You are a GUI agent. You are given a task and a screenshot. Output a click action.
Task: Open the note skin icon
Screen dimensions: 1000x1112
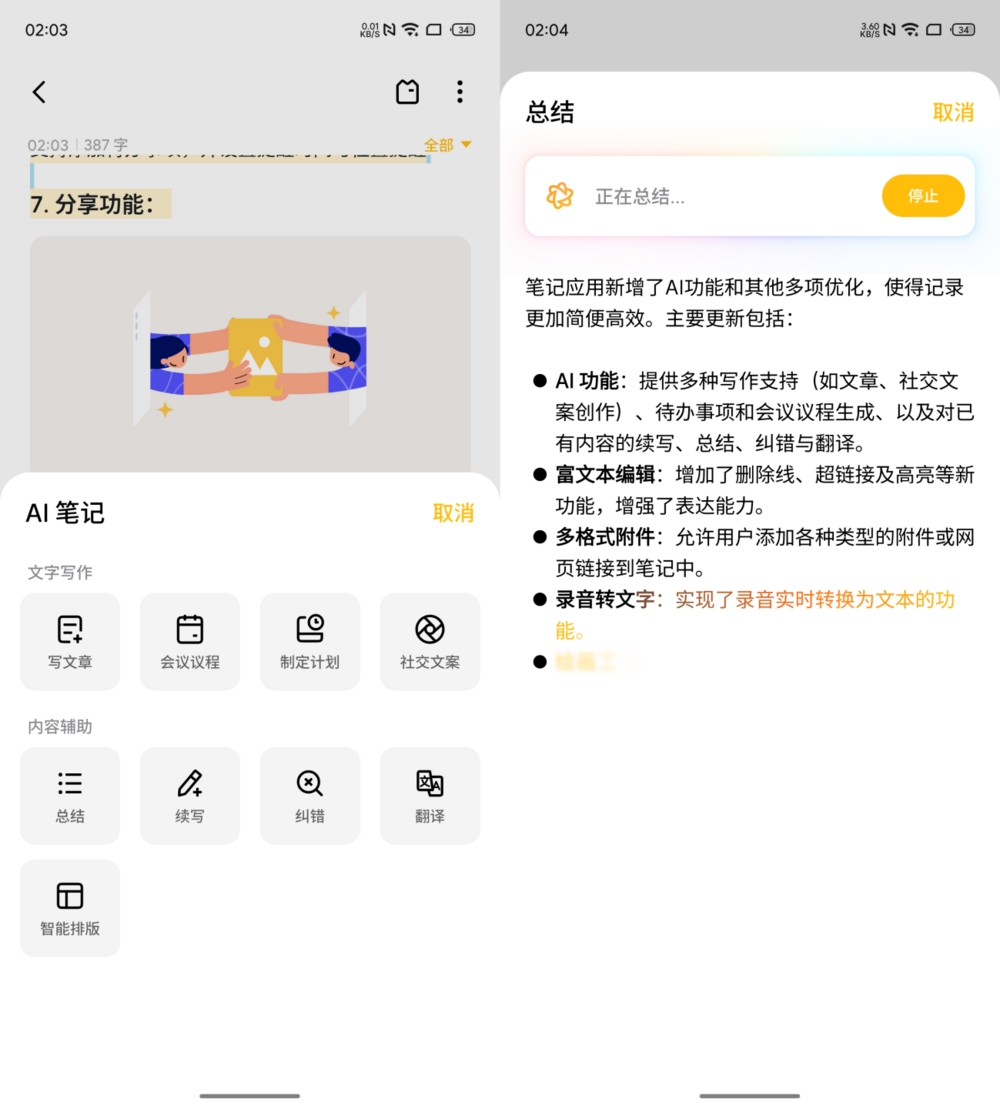coord(407,92)
